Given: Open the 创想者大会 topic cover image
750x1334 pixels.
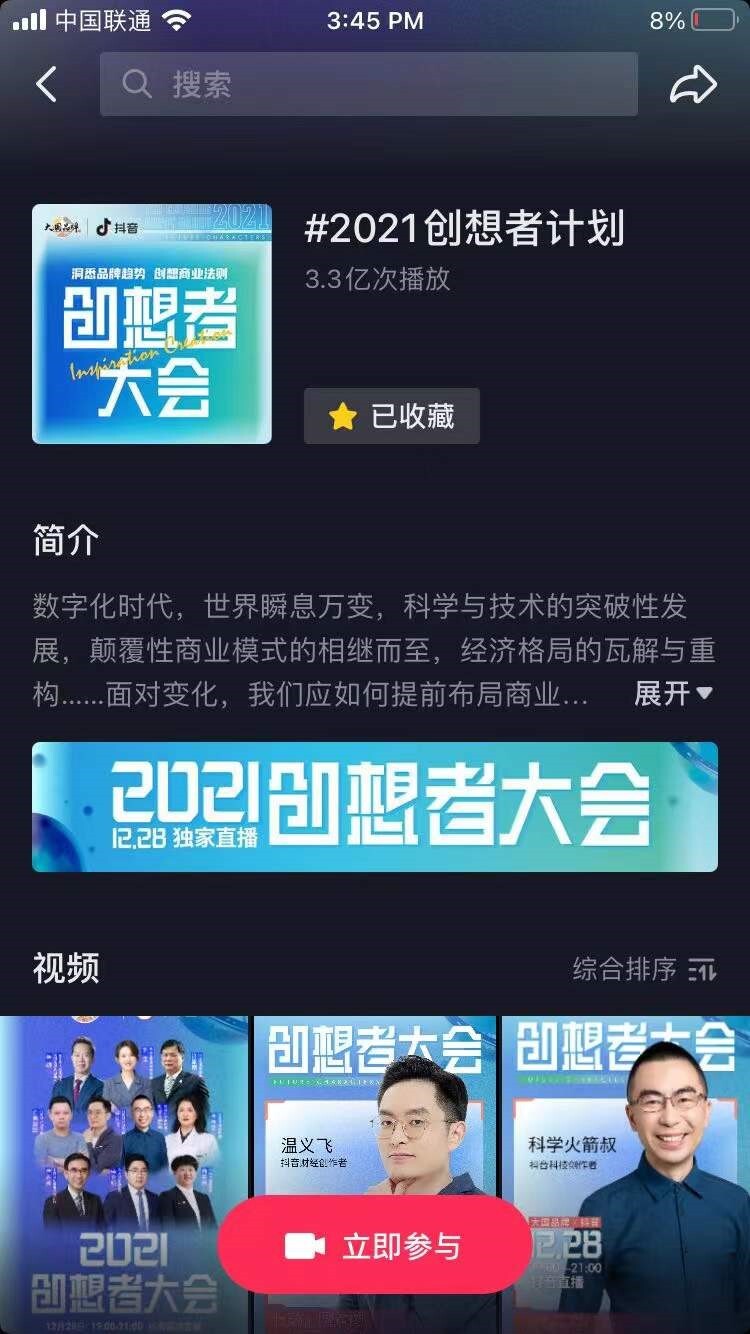Looking at the screenshot, I should point(152,324).
